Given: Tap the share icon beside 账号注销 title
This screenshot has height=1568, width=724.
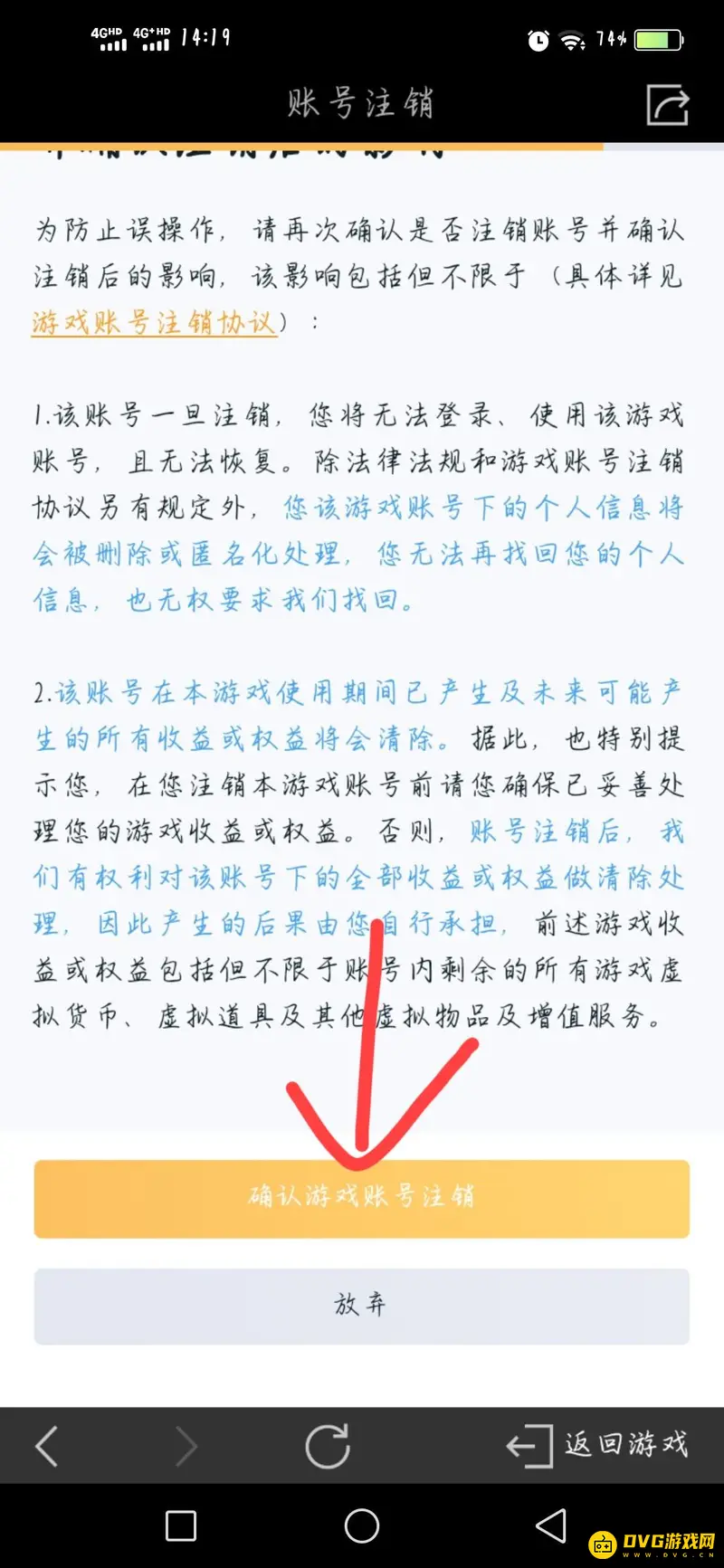Looking at the screenshot, I should pos(667,104).
